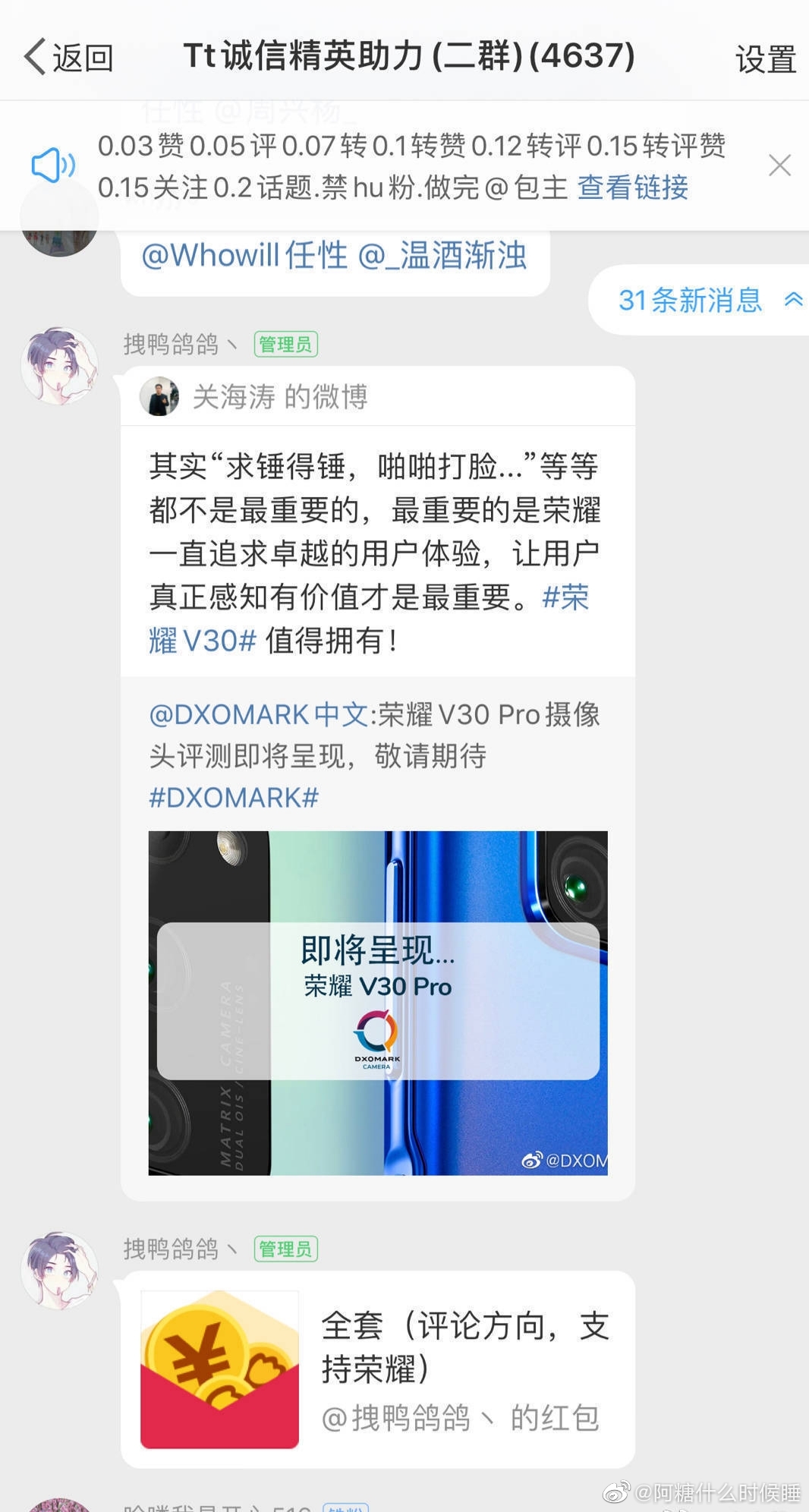Viewport: 809px width, 1512px height.
Task: Open the @DXOMARK中文 mention
Action: pyautogui.click(x=258, y=715)
